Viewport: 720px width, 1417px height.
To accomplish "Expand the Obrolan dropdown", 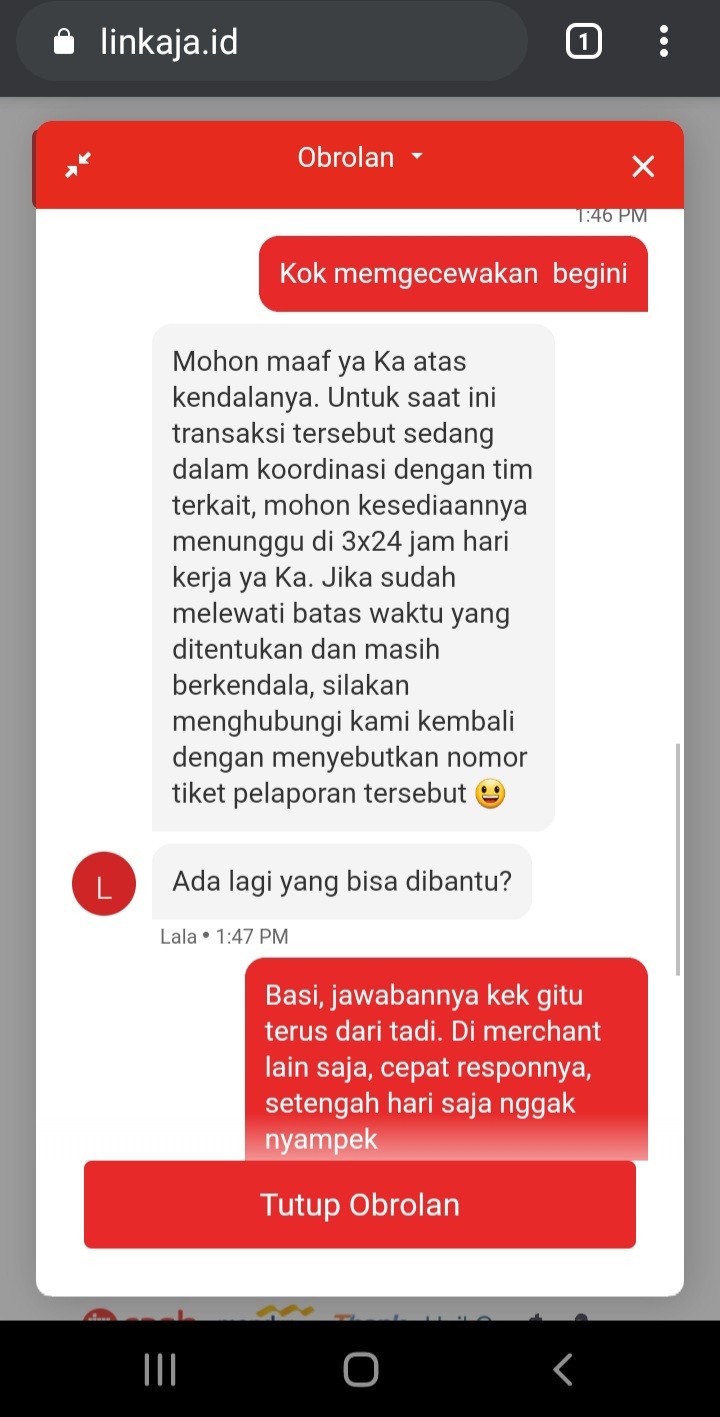I will coord(360,157).
